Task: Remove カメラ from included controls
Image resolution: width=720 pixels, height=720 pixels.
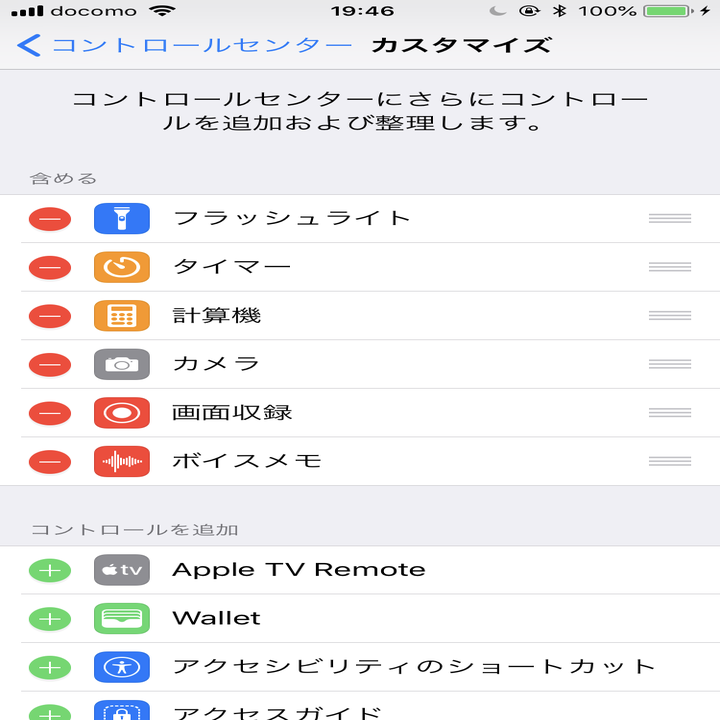Action: (50, 364)
